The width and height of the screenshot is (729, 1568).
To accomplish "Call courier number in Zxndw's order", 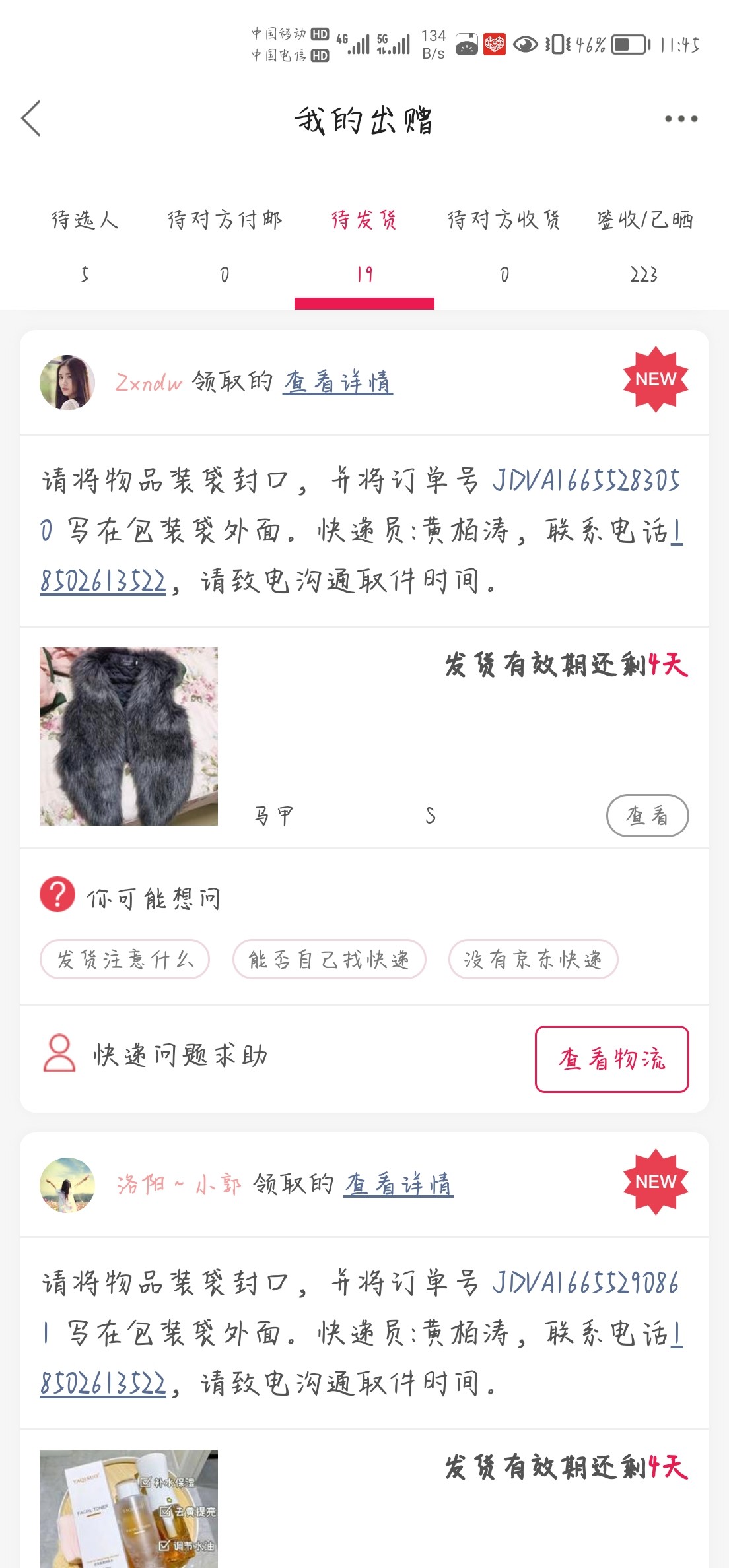I will 103,581.
